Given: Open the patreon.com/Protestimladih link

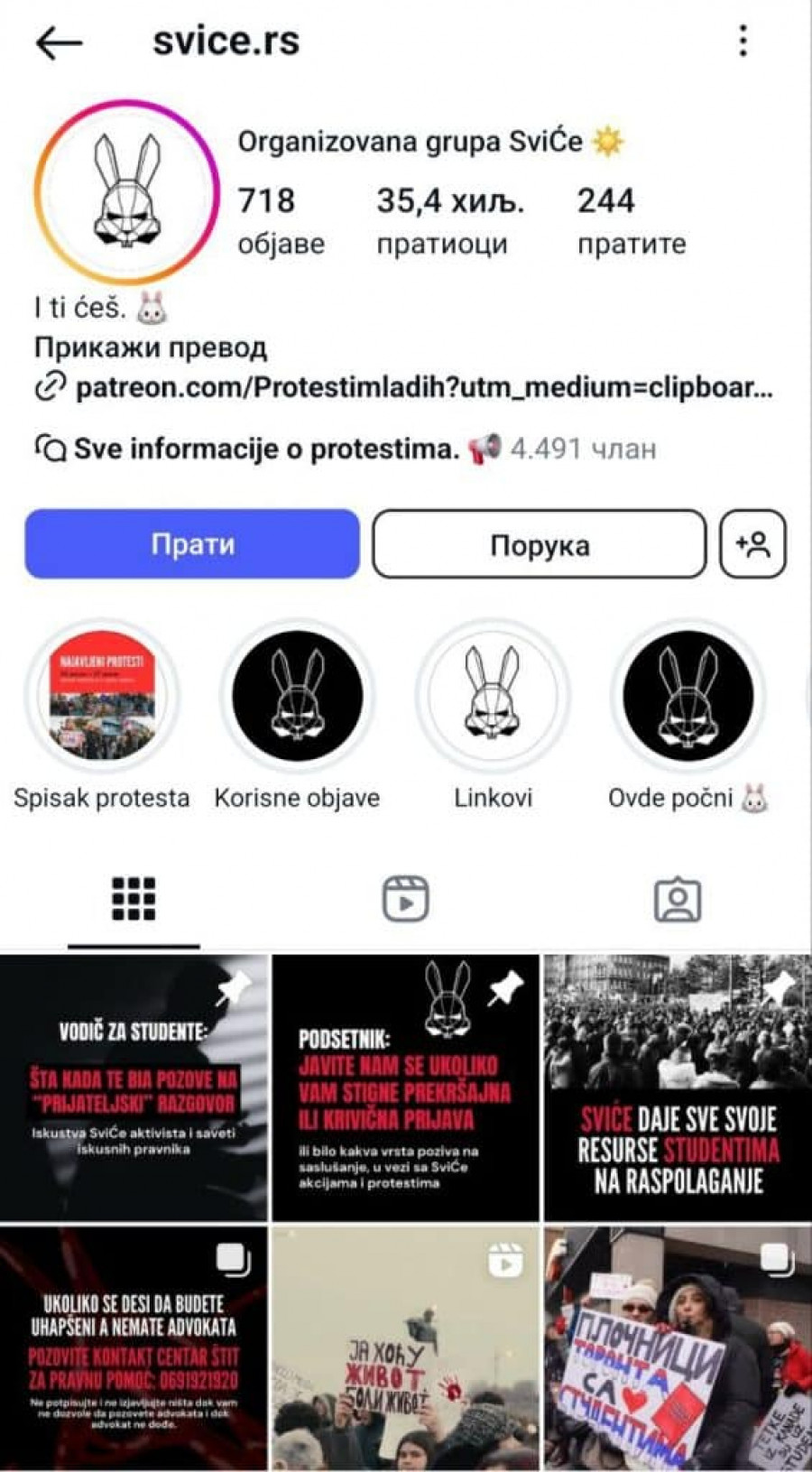Looking at the screenshot, I should click(x=422, y=387).
